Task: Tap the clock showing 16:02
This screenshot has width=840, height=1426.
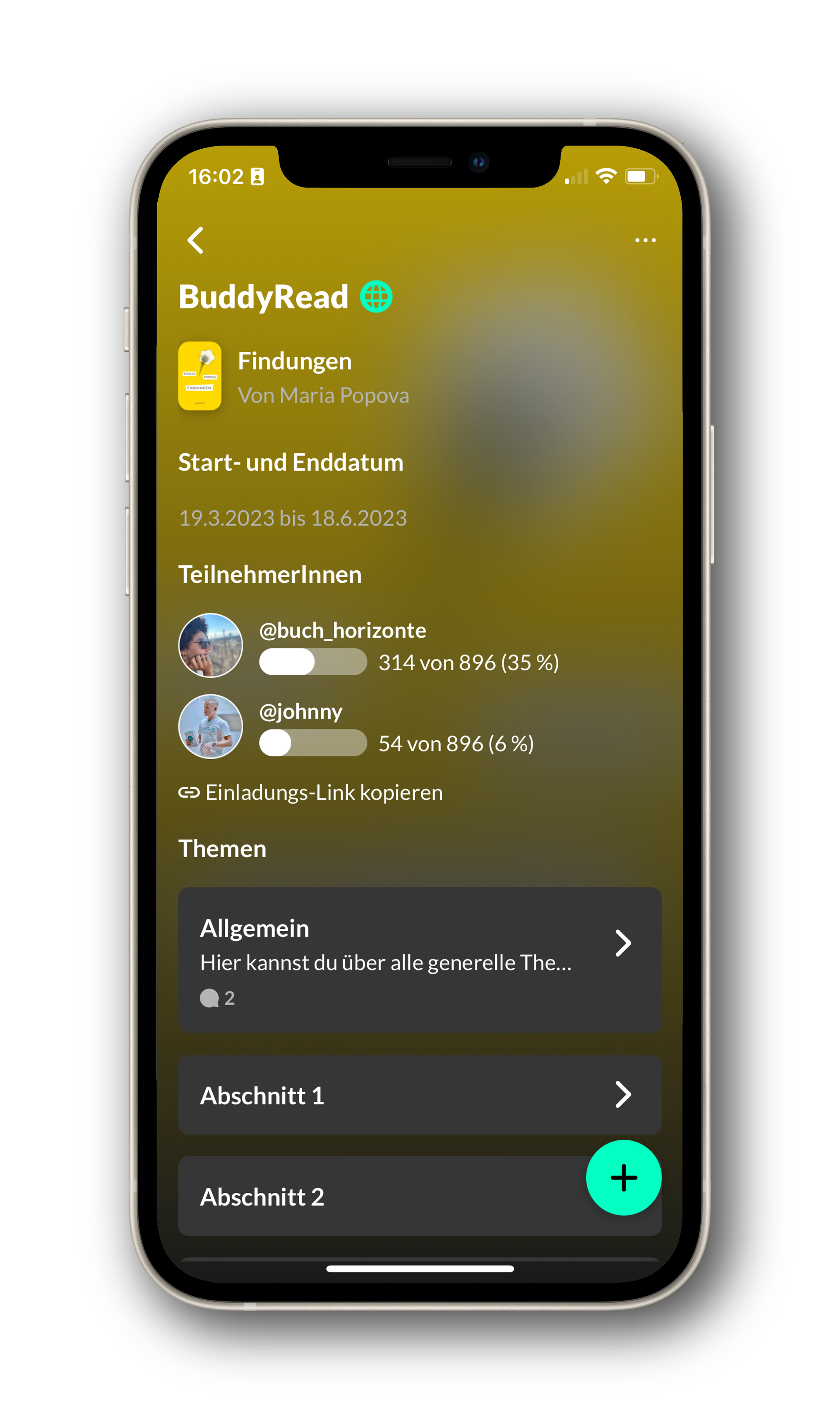Action: point(218,176)
